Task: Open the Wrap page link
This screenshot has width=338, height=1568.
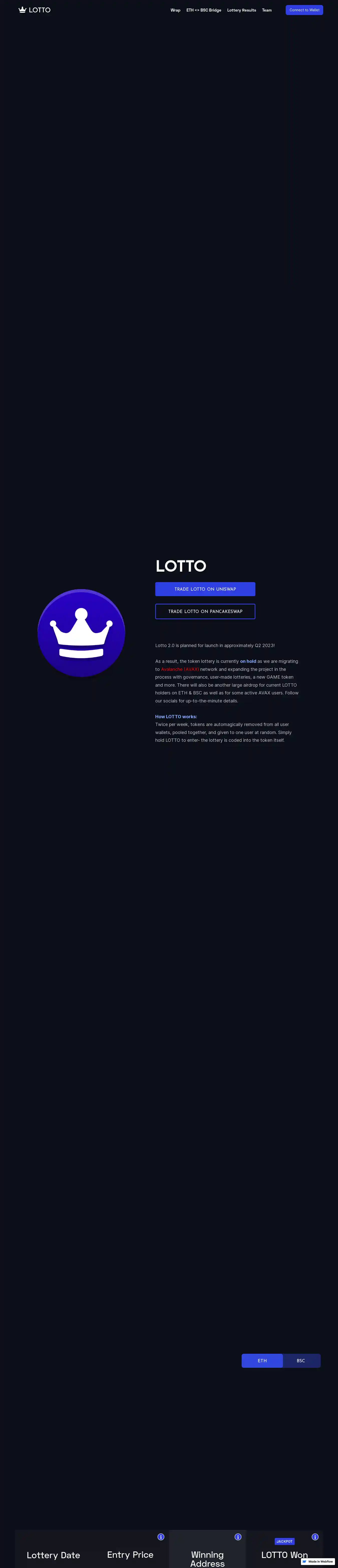Action: (x=175, y=10)
